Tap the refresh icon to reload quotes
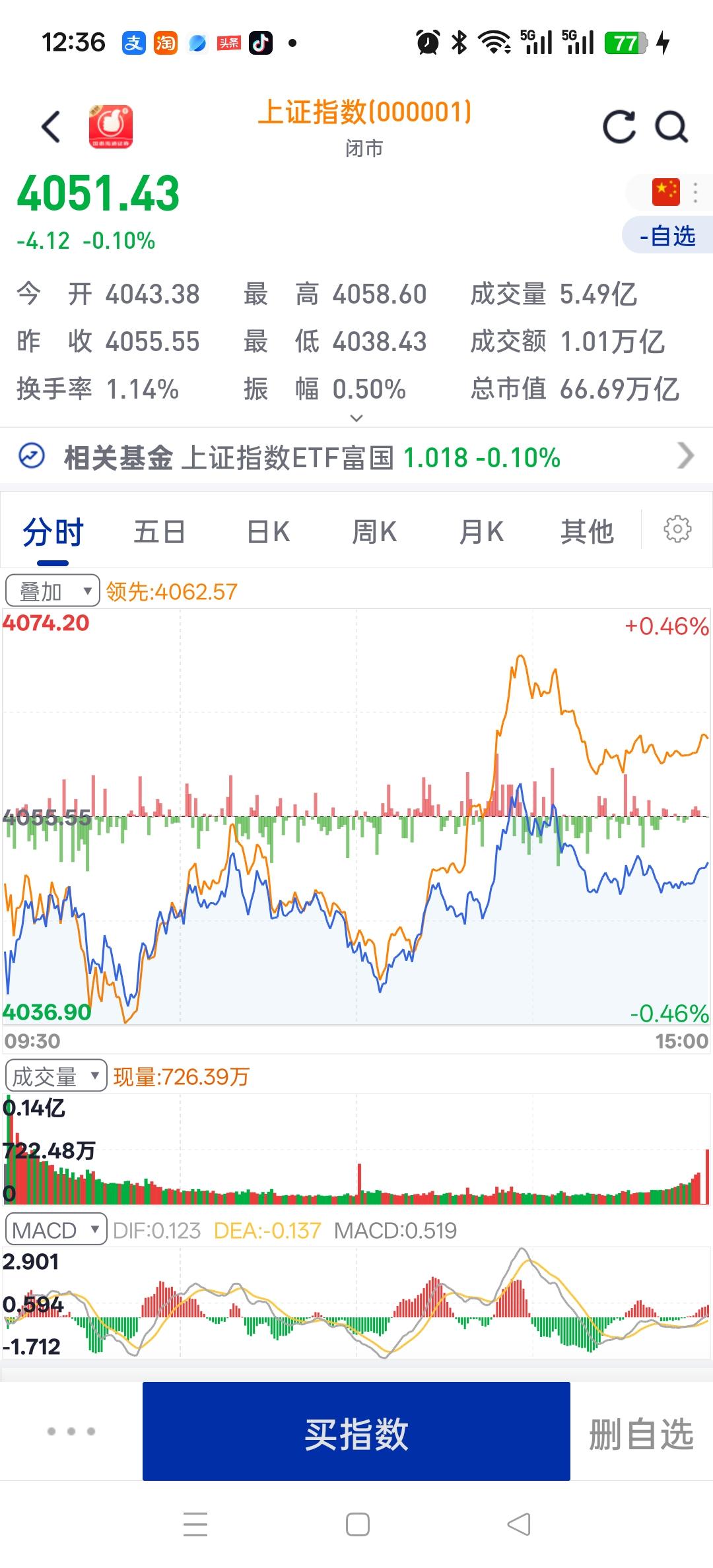The height and width of the screenshot is (1568, 713). click(x=617, y=125)
